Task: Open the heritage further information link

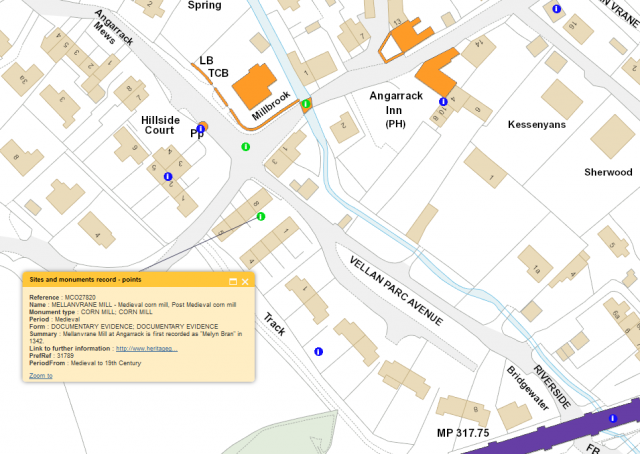Action: click(x=147, y=348)
